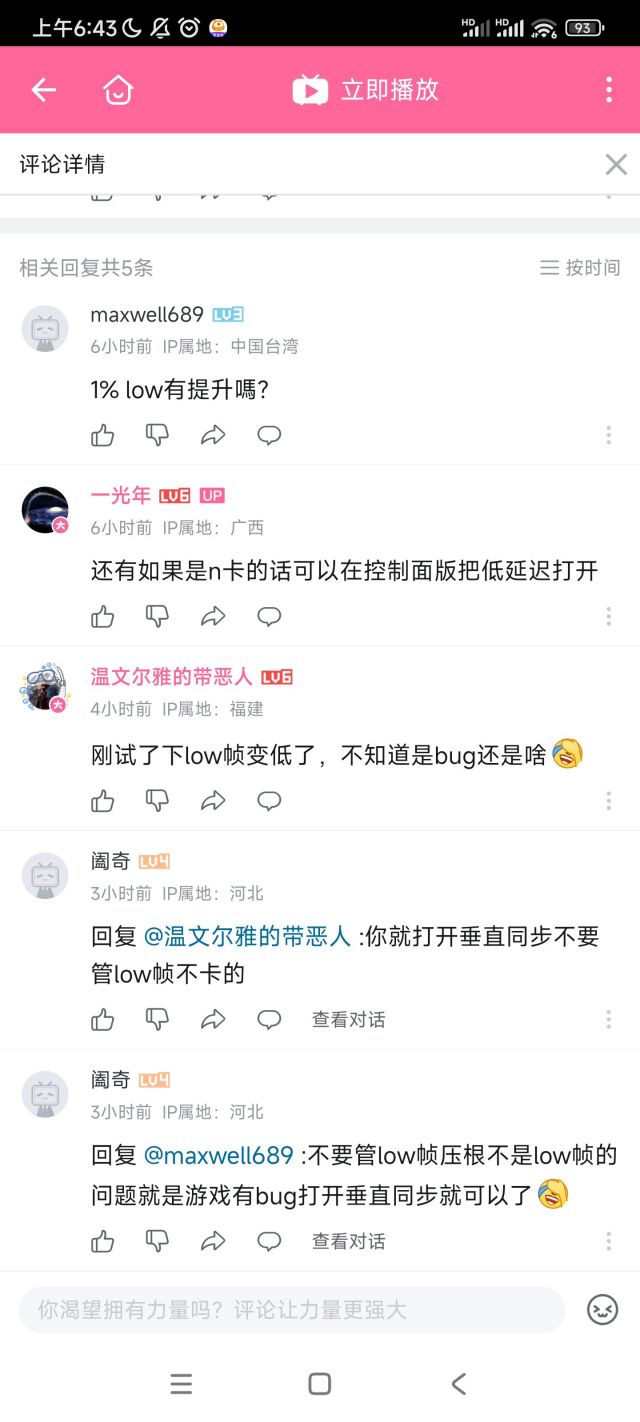Open the top-right overflow menu
This screenshot has width=640, height=1422.
608,90
